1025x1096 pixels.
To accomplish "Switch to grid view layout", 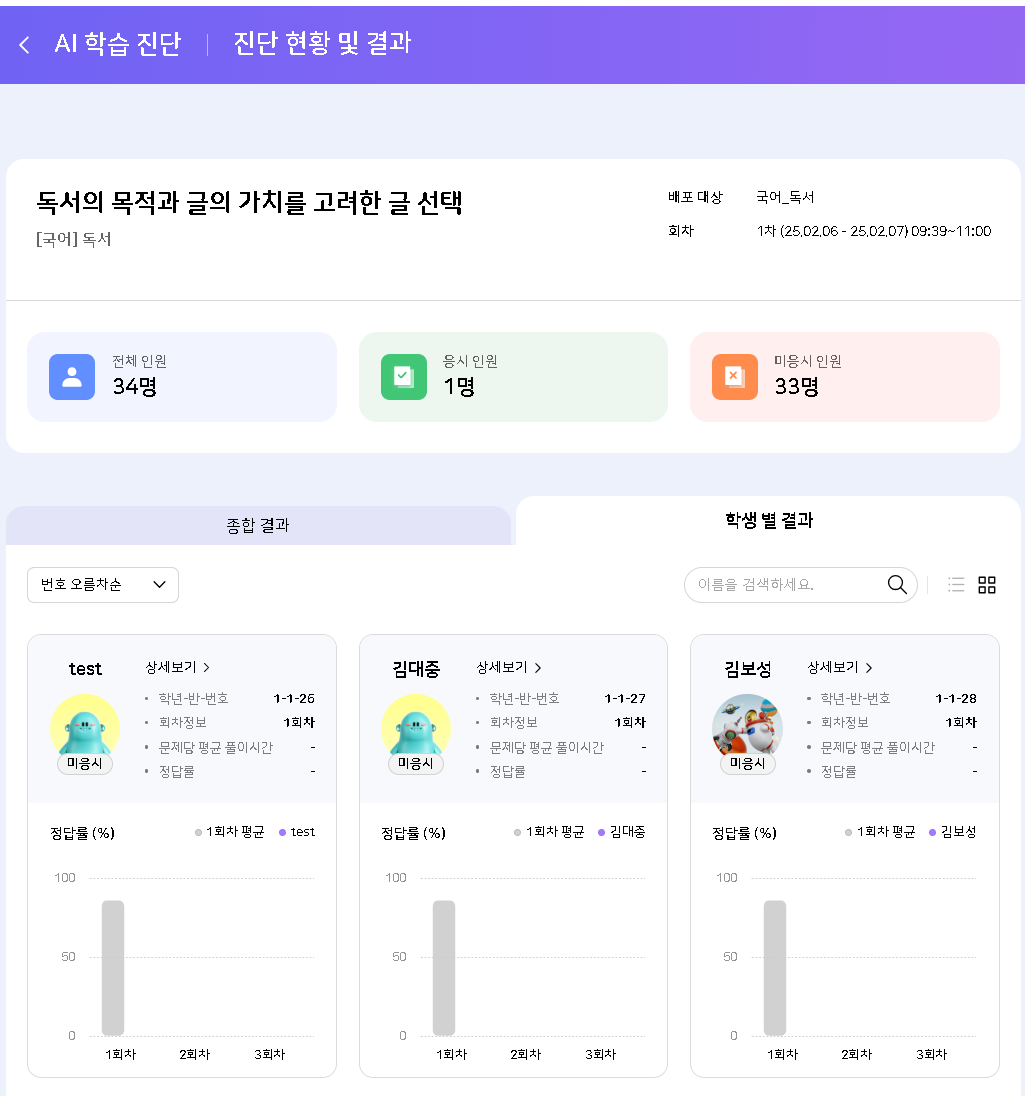I will click(x=987, y=585).
